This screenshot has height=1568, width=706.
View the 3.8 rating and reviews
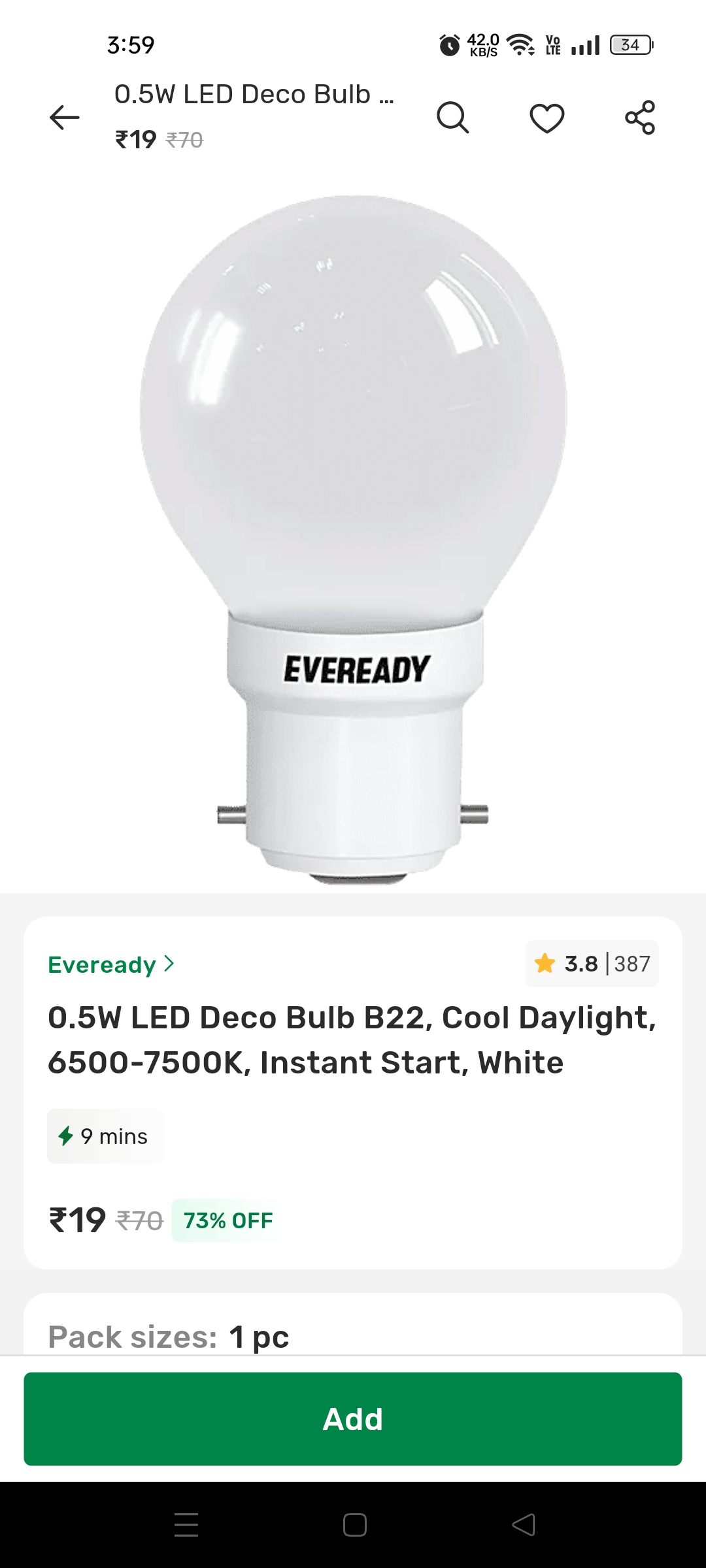point(592,964)
